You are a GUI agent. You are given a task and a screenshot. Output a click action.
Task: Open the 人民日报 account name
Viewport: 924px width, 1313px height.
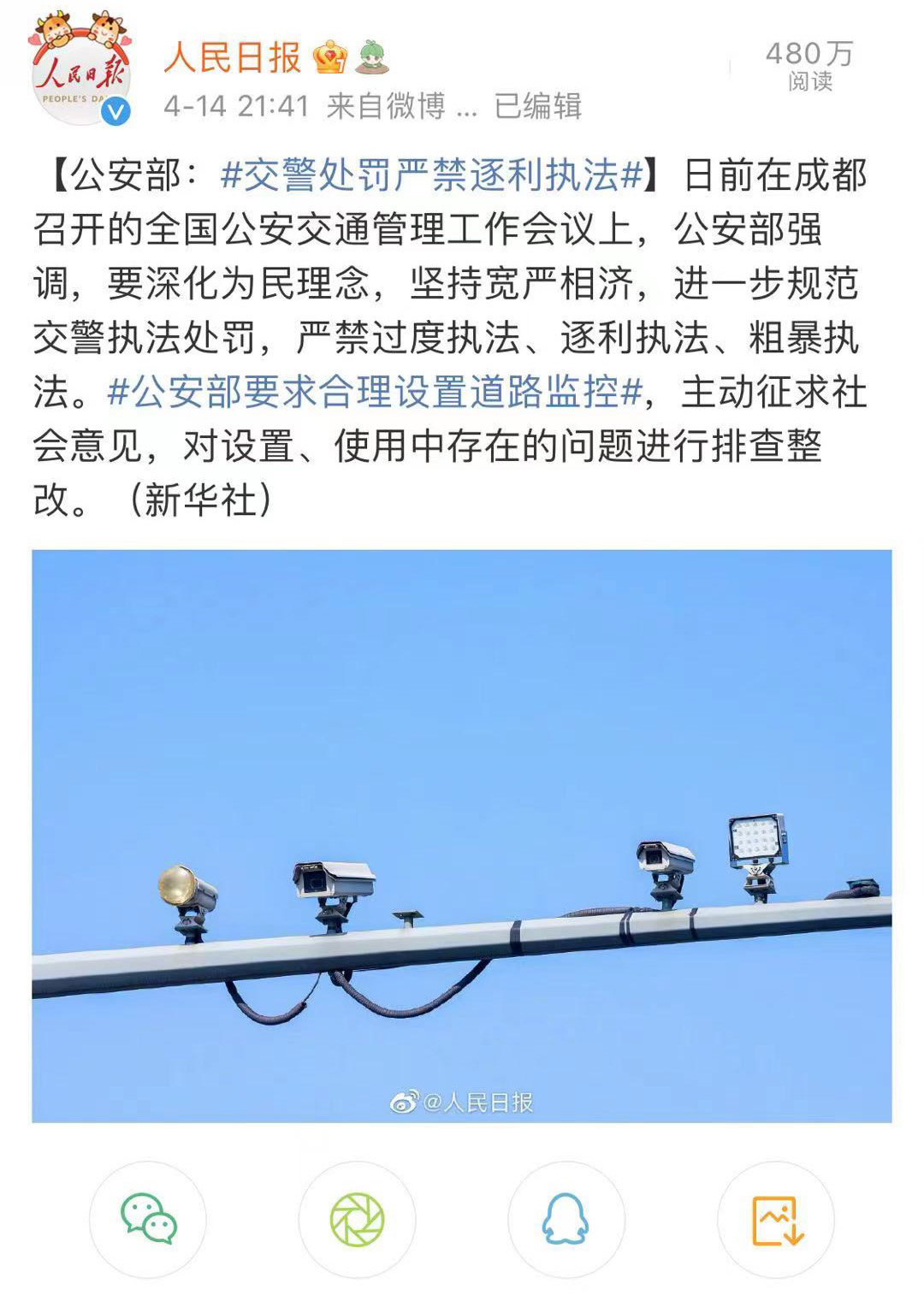tap(233, 57)
